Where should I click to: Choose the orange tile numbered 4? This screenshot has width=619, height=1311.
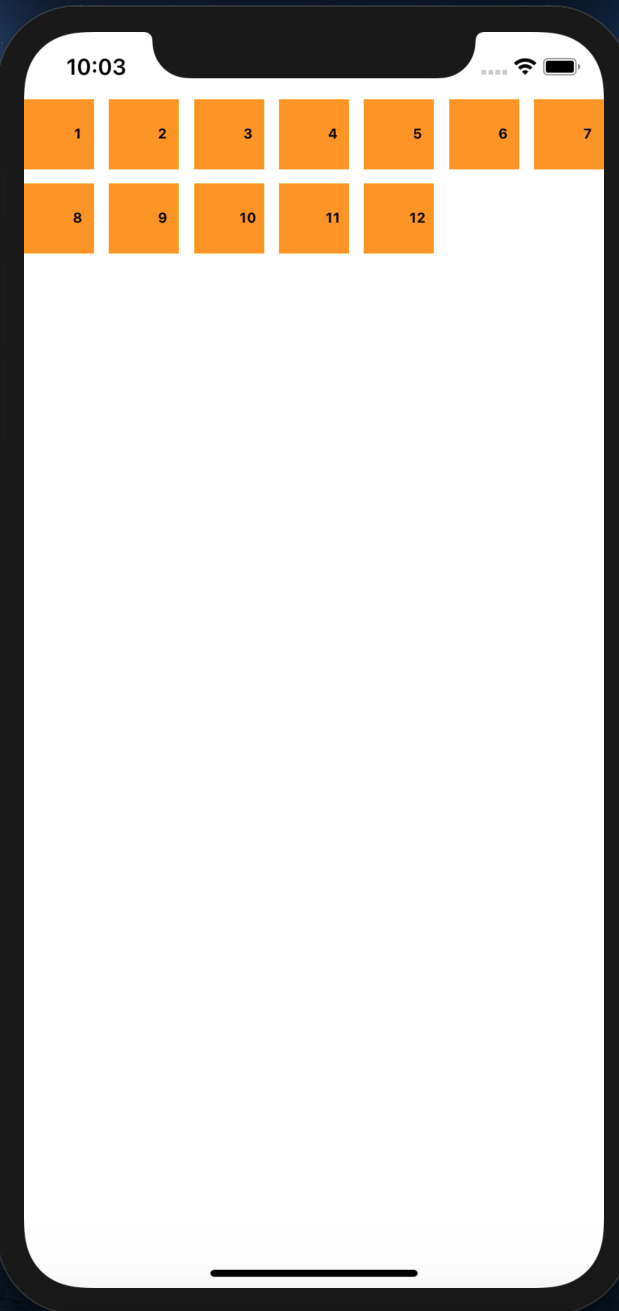[x=314, y=134]
